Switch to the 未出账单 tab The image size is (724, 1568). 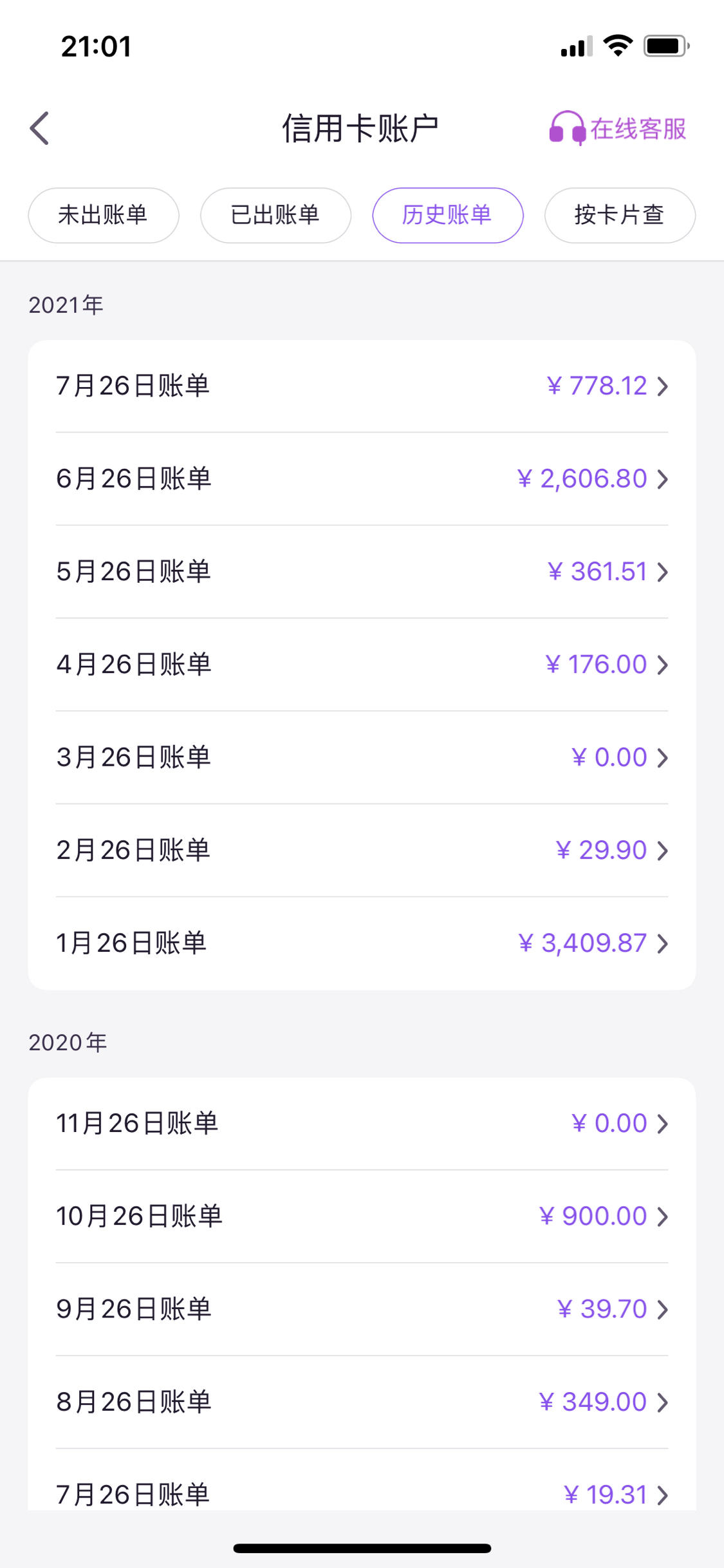104,215
